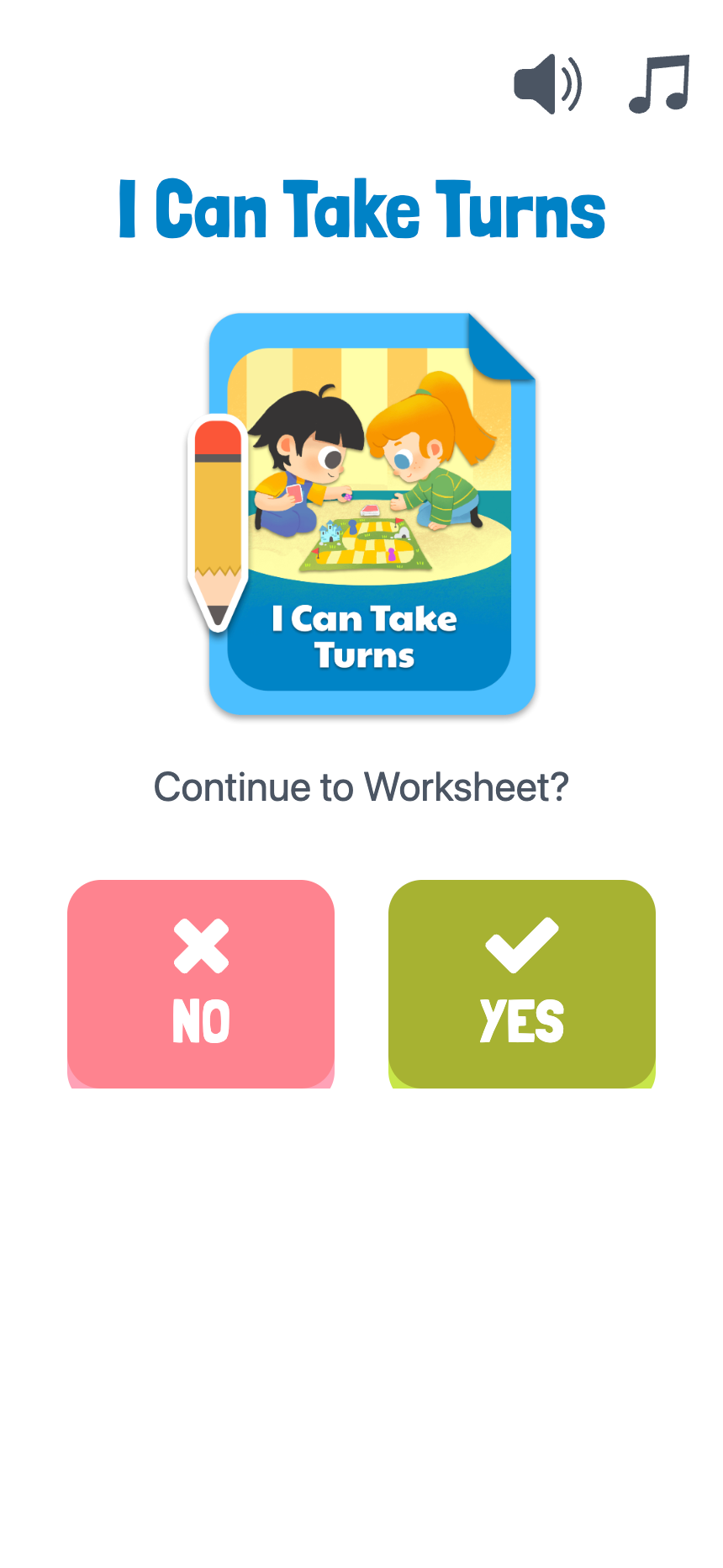Open the I Can Take Turns worksheet card
The image size is (723, 1568).
pyautogui.click(x=370, y=513)
